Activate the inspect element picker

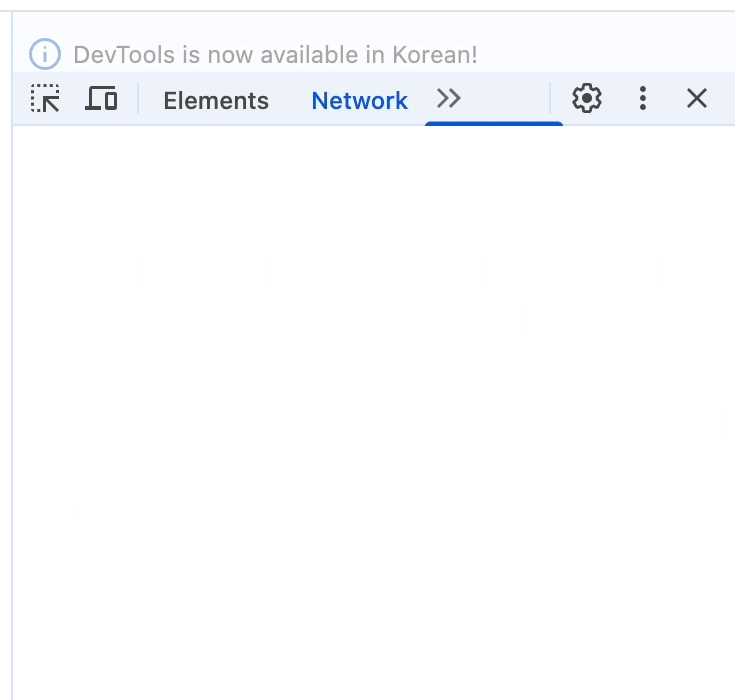[x=45, y=99]
